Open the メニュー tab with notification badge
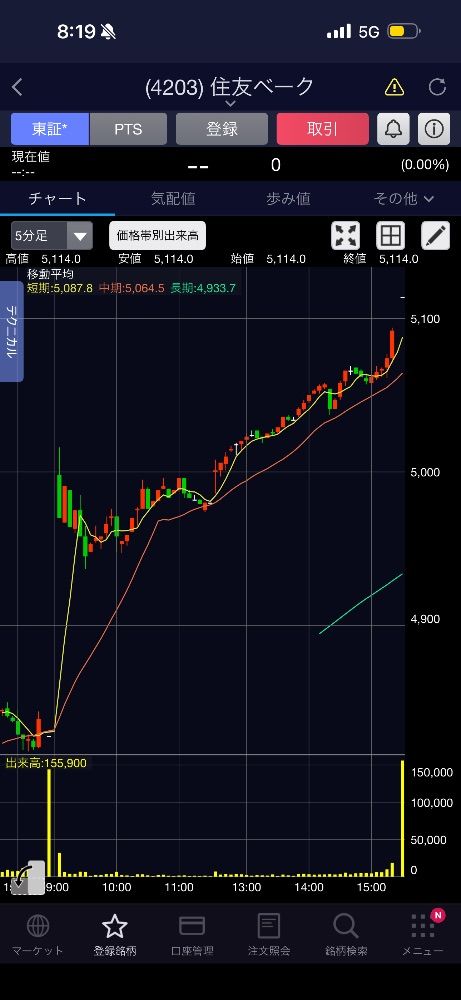 (423, 934)
